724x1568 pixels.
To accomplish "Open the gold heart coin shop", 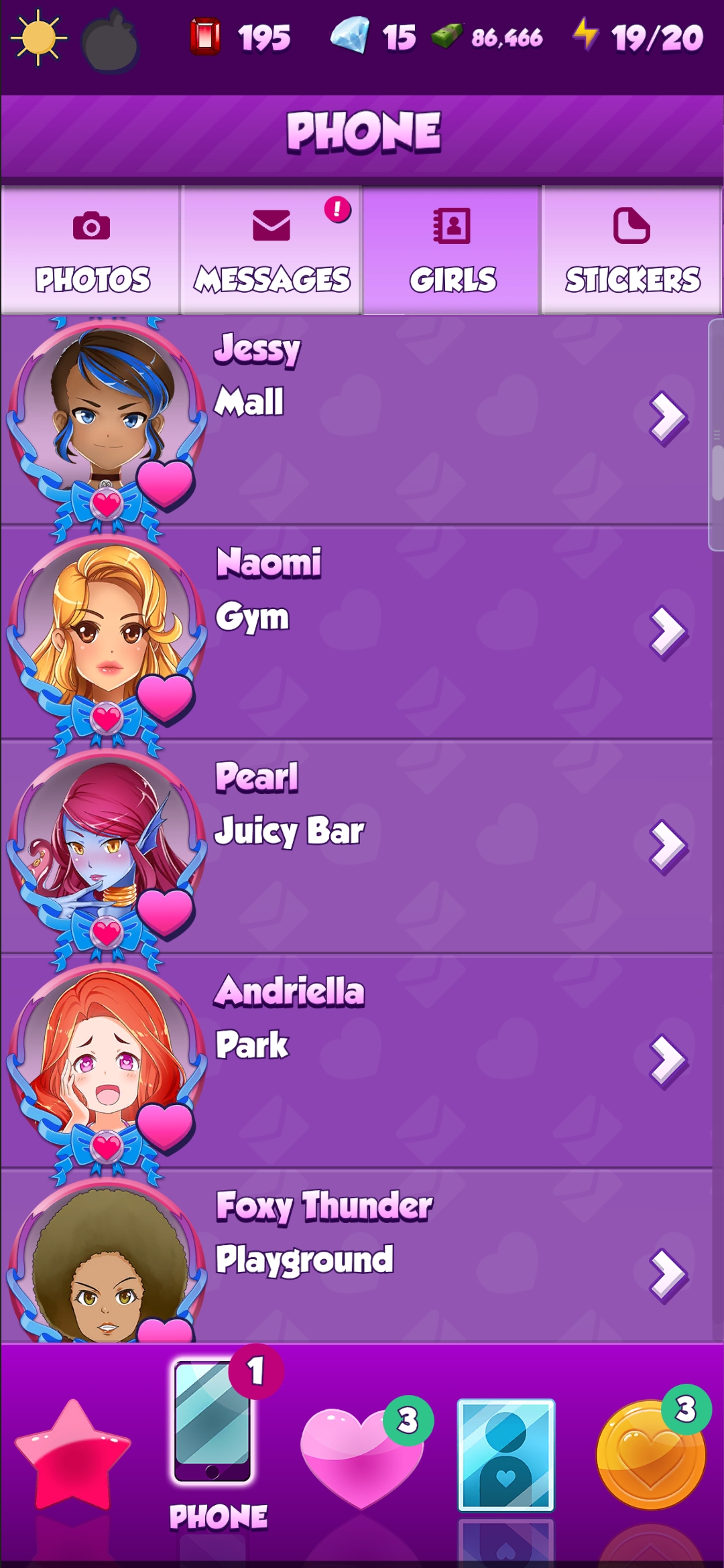I will click(x=651, y=1453).
